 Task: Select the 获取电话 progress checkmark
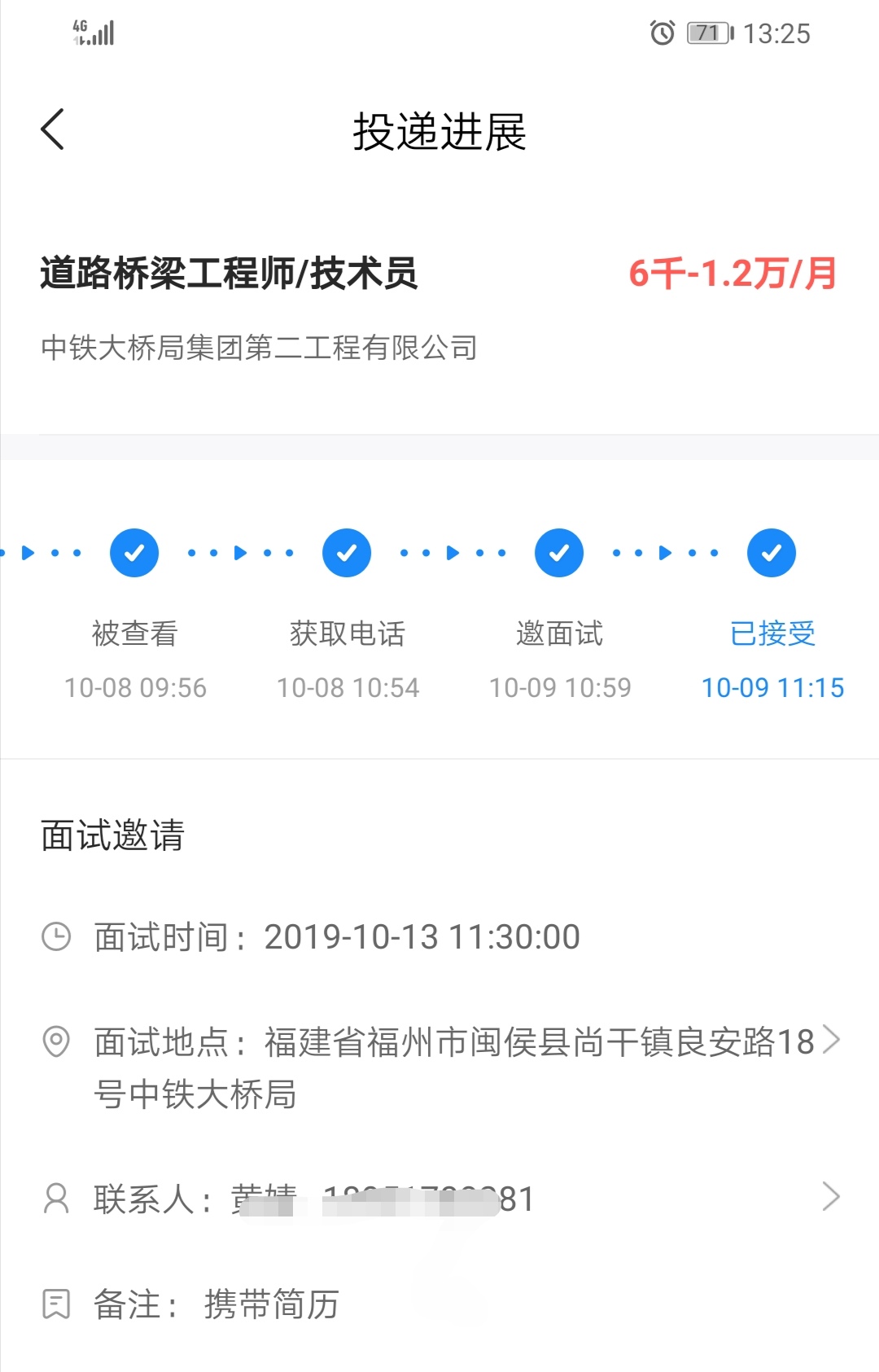click(x=346, y=552)
